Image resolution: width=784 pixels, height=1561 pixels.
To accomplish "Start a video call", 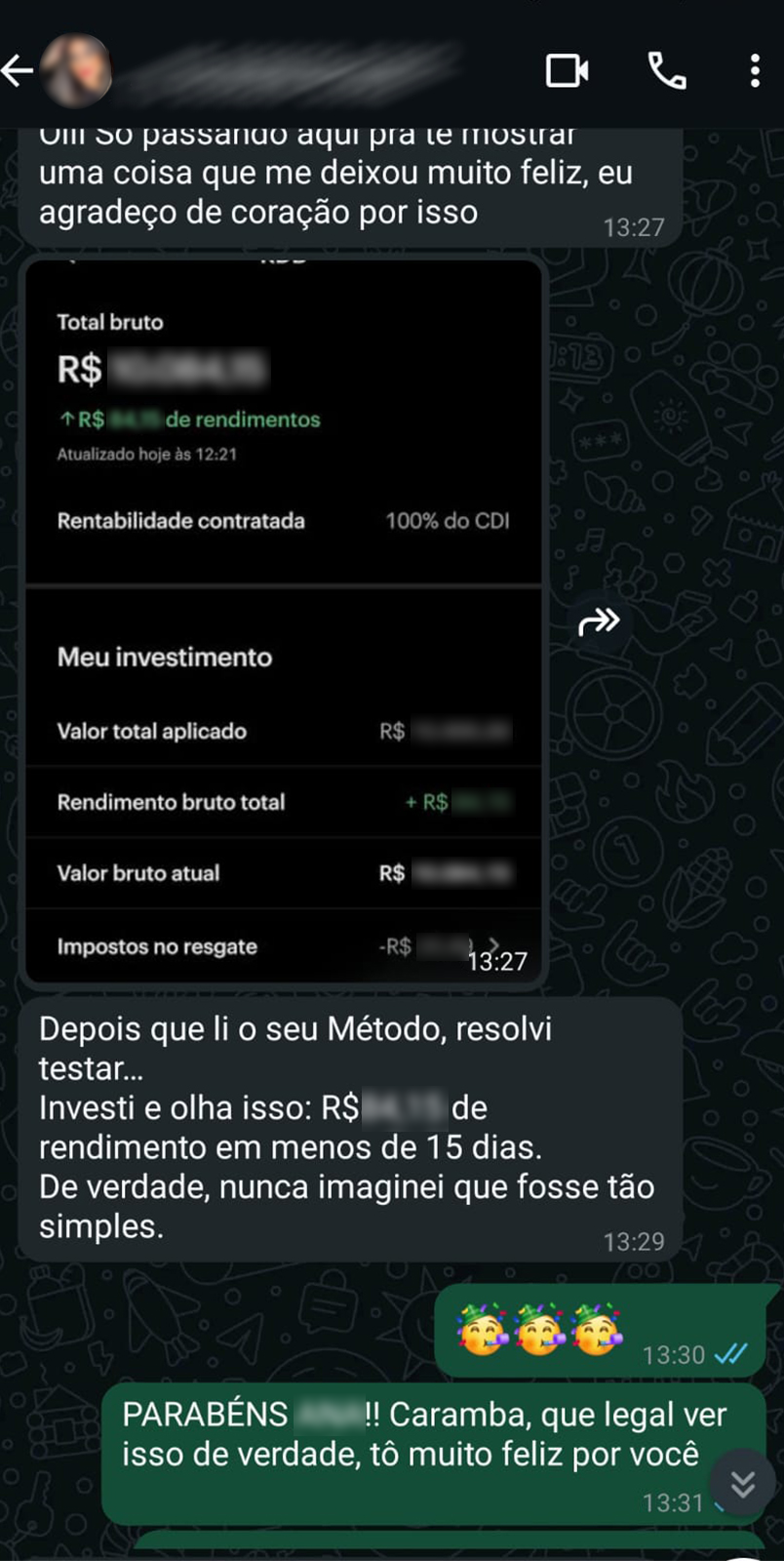I will [x=567, y=71].
